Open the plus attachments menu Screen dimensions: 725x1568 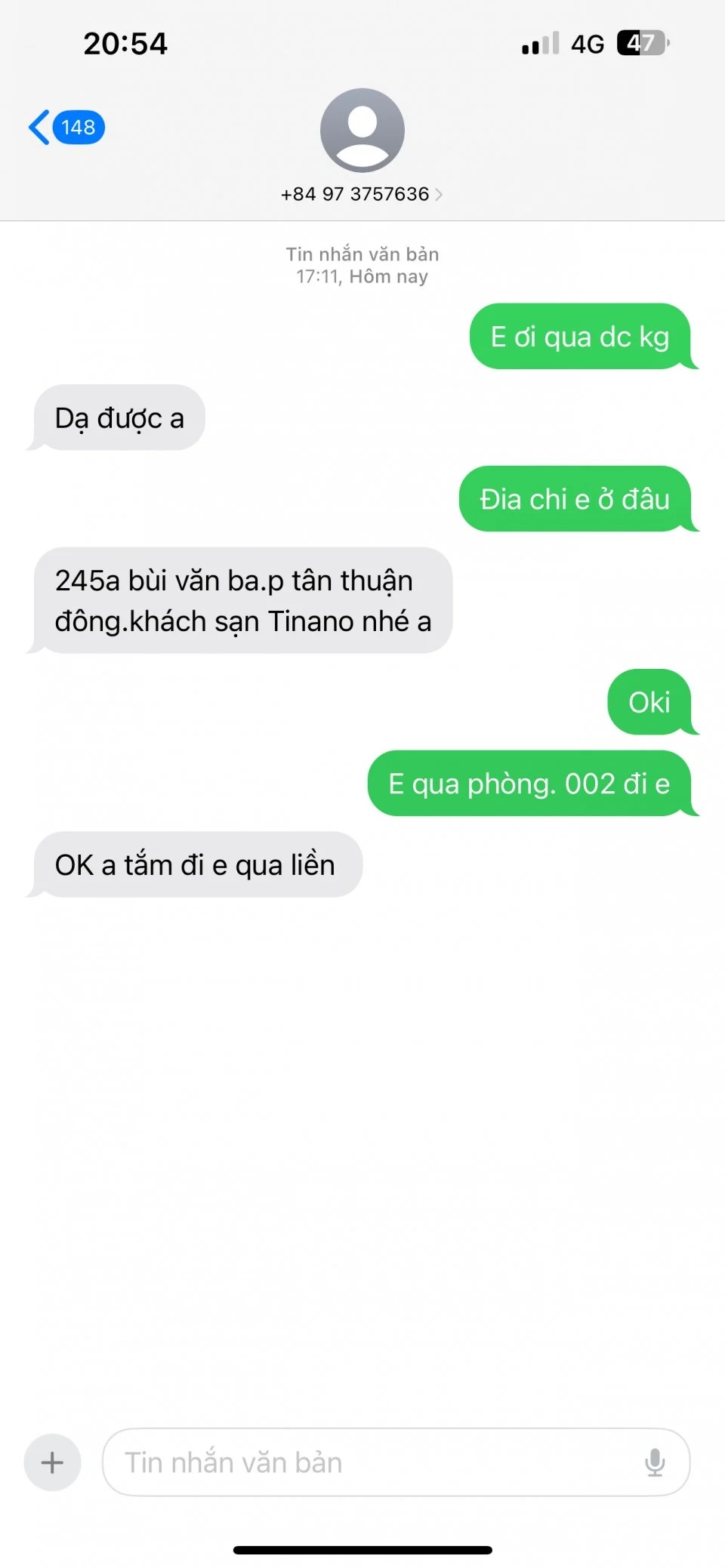click(x=52, y=1462)
